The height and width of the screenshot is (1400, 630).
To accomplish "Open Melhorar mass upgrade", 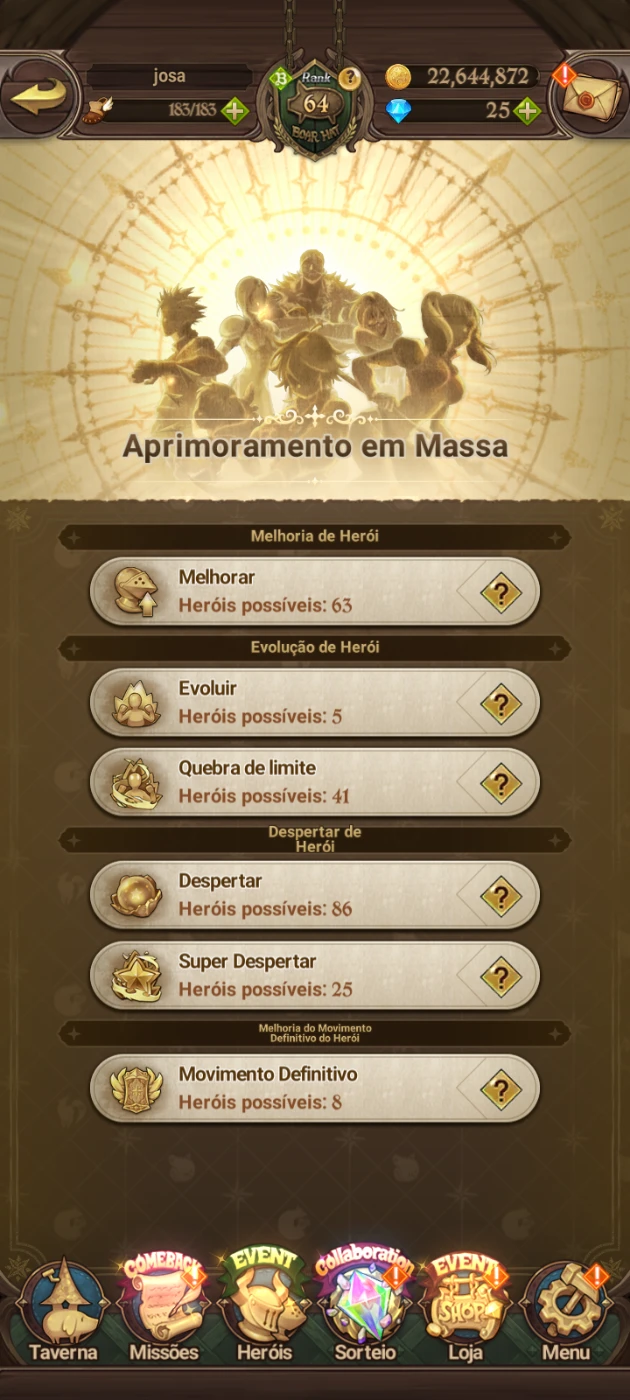I will [x=280, y=592].
